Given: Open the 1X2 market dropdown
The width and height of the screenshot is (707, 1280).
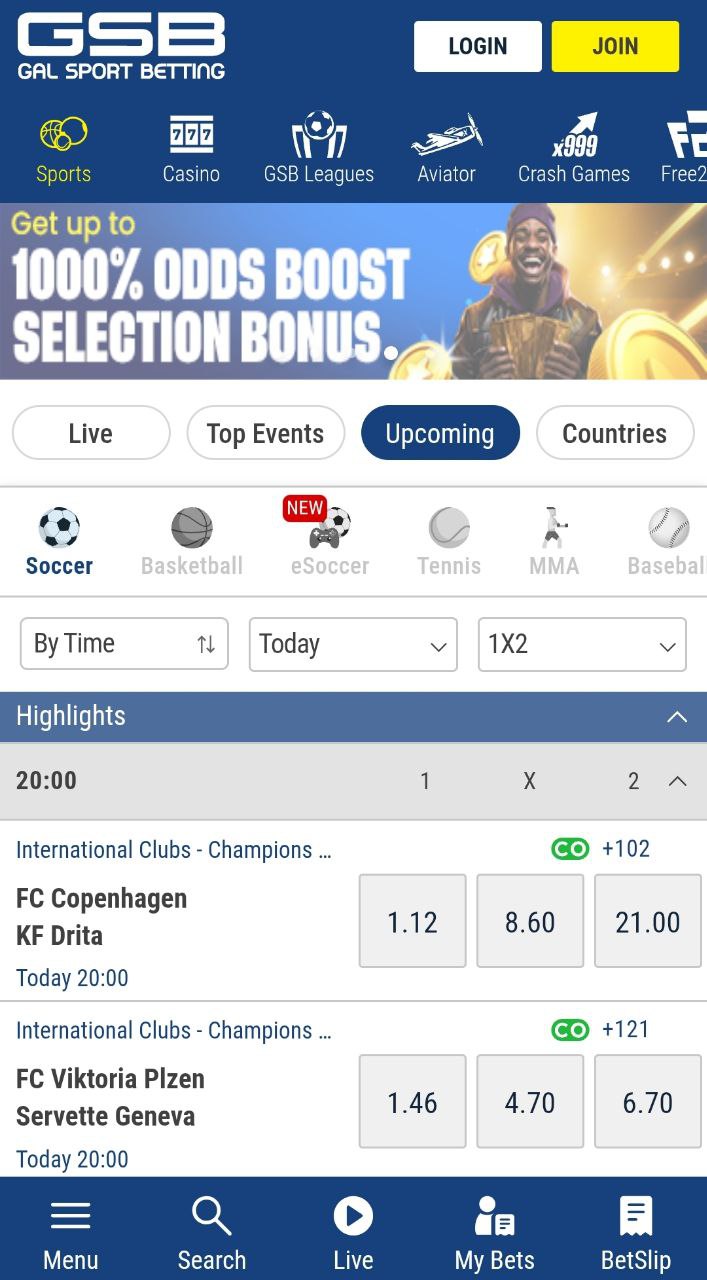Looking at the screenshot, I should click(x=582, y=644).
